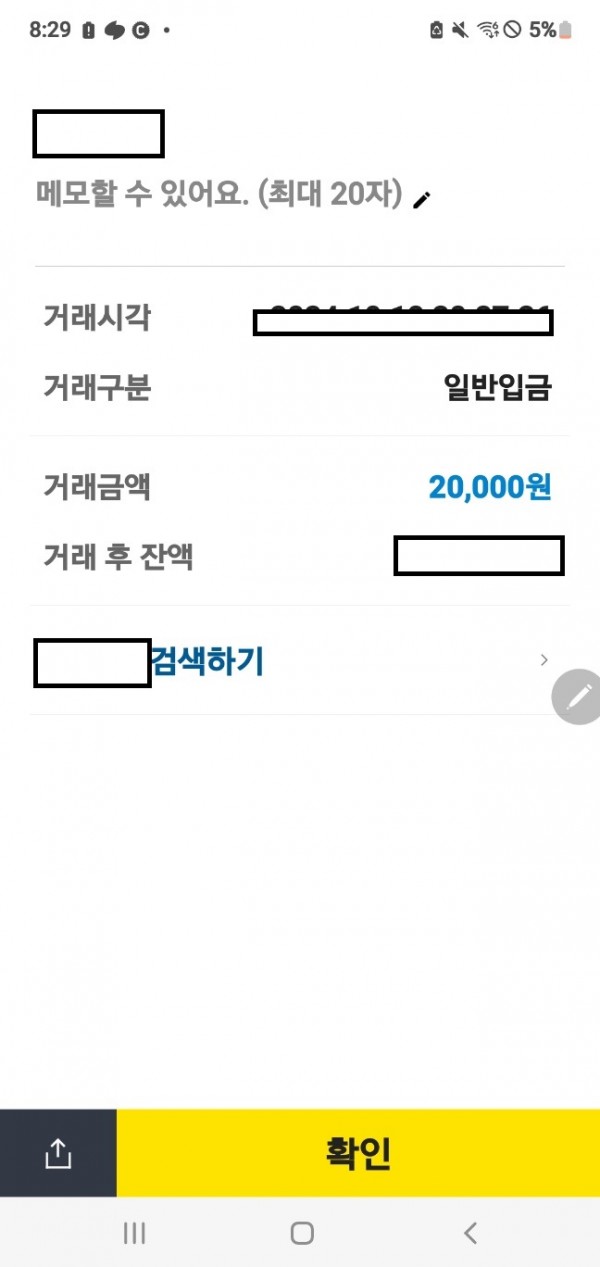Share this transaction detail
Screen dimensions: 600x1267
58,1154
